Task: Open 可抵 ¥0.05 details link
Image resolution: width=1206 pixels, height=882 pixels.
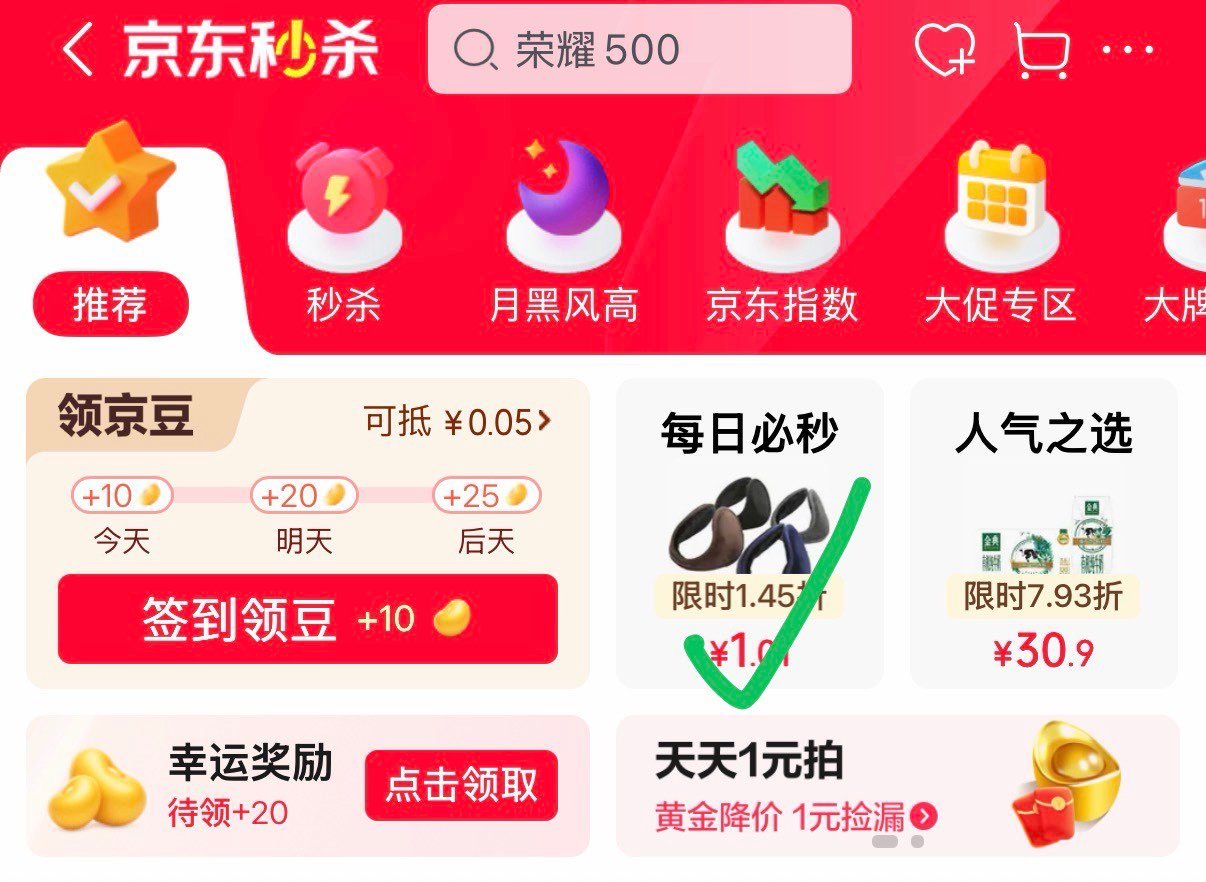Action: pos(457,422)
